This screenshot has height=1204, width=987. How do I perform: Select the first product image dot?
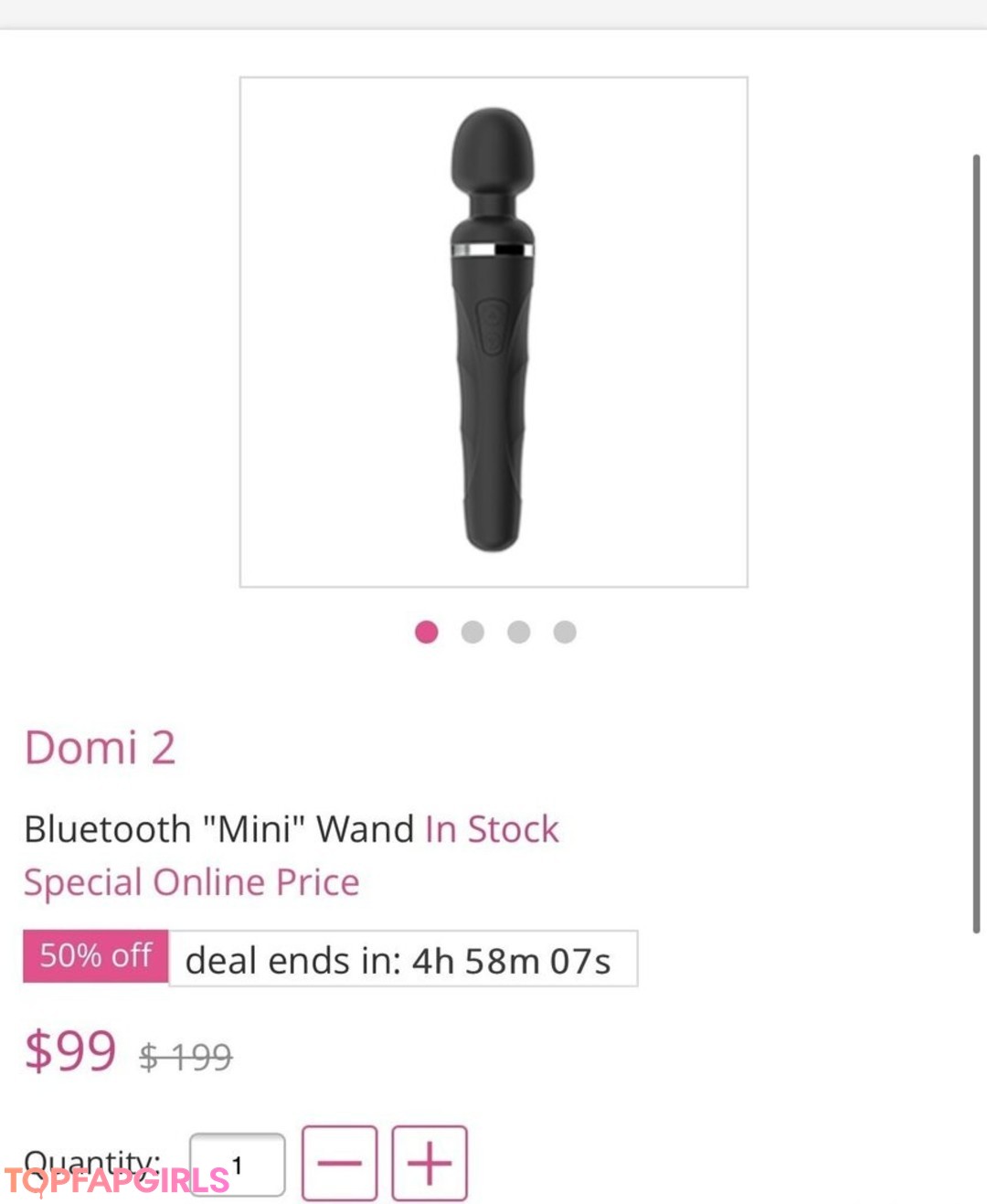tap(426, 632)
